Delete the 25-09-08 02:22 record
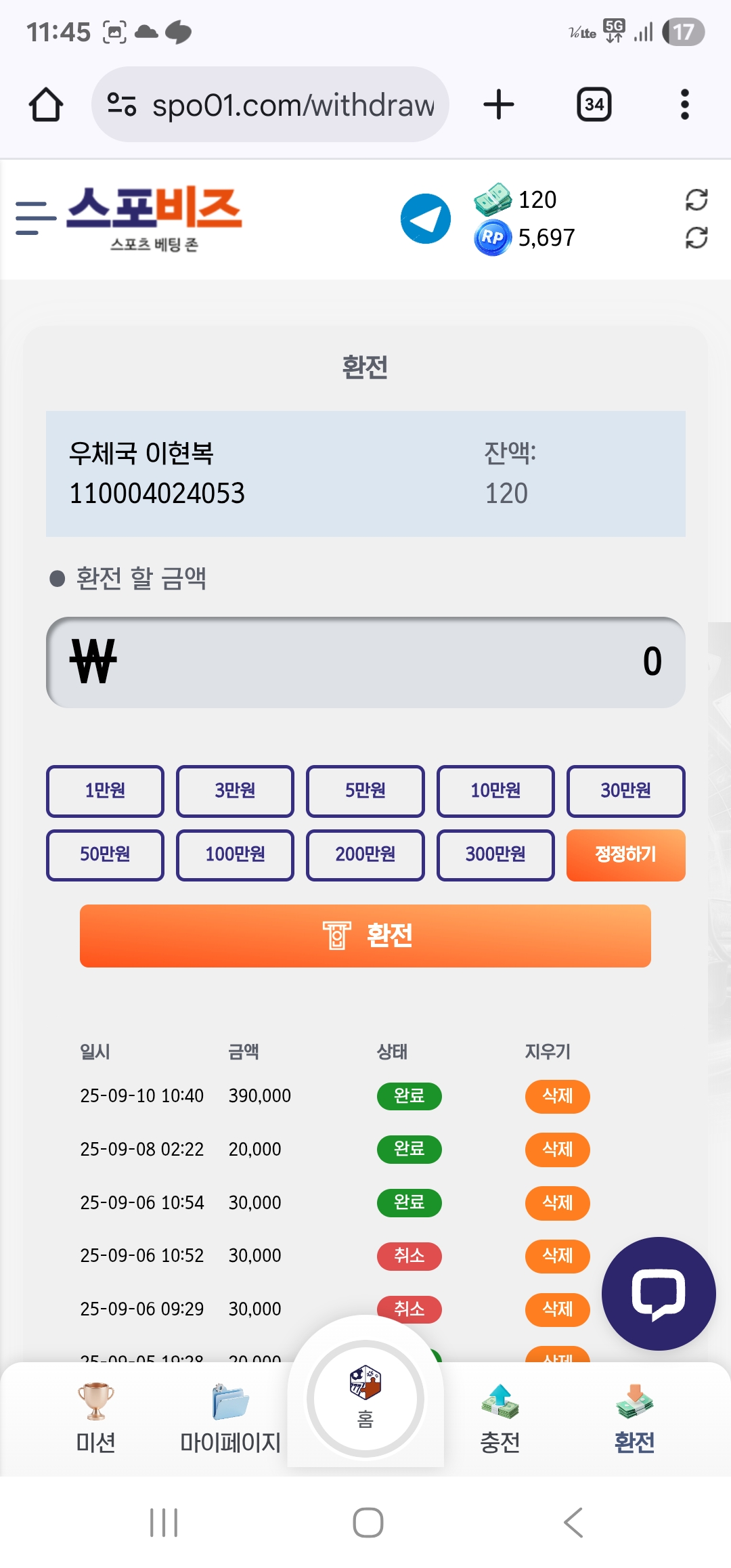731x1568 pixels. (x=557, y=1150)
